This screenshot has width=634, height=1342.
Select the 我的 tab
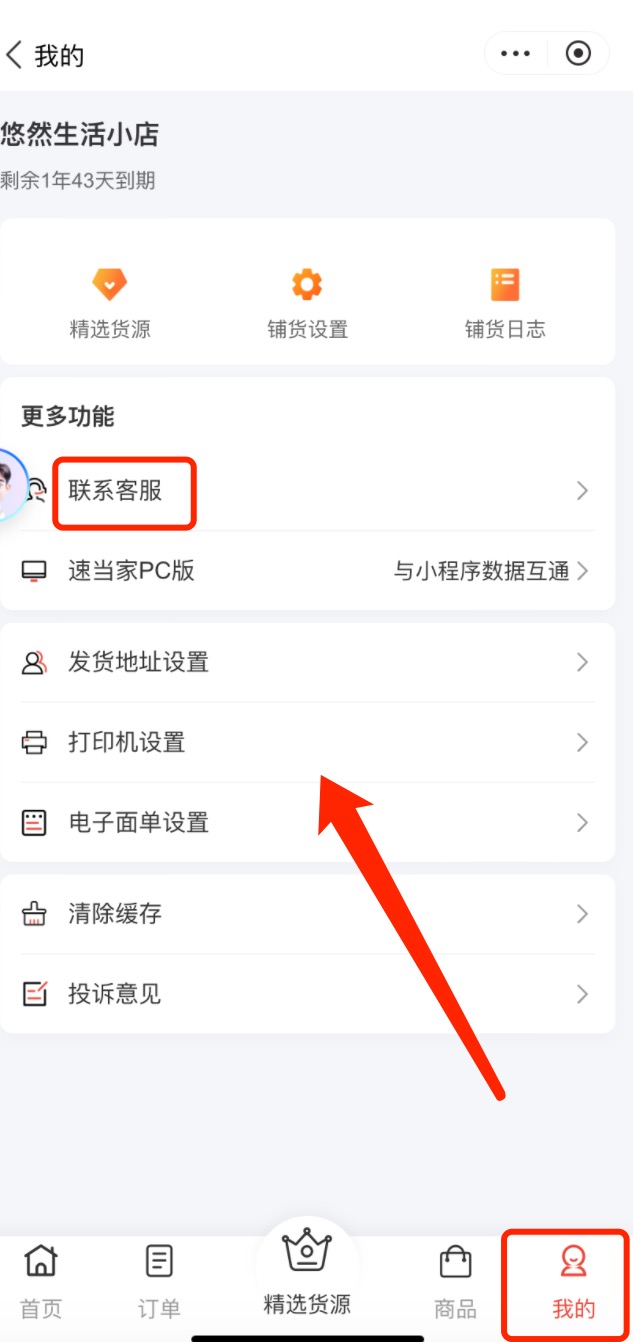[573, 1281]
